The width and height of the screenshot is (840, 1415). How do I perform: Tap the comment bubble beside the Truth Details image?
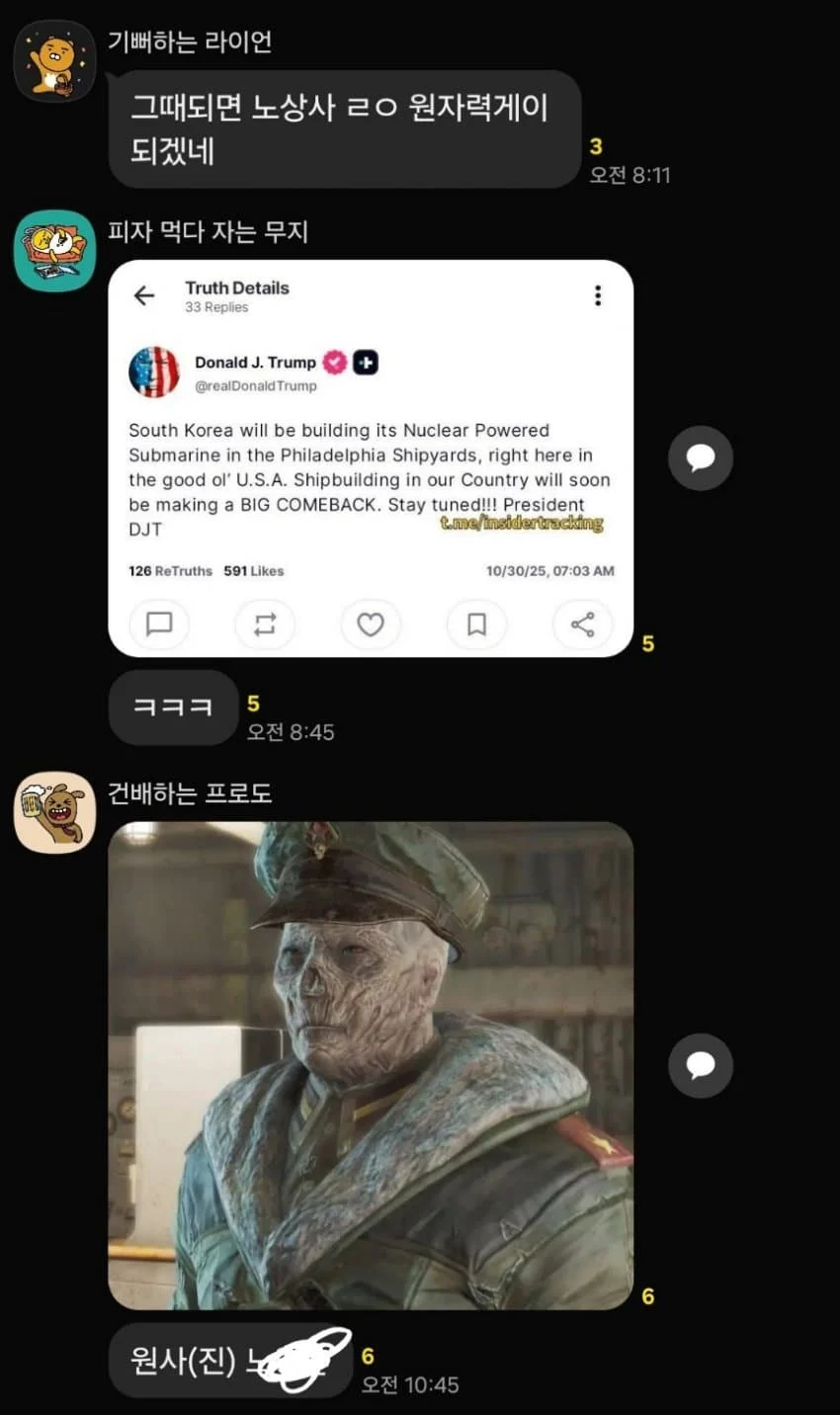(x=701, y=458)
